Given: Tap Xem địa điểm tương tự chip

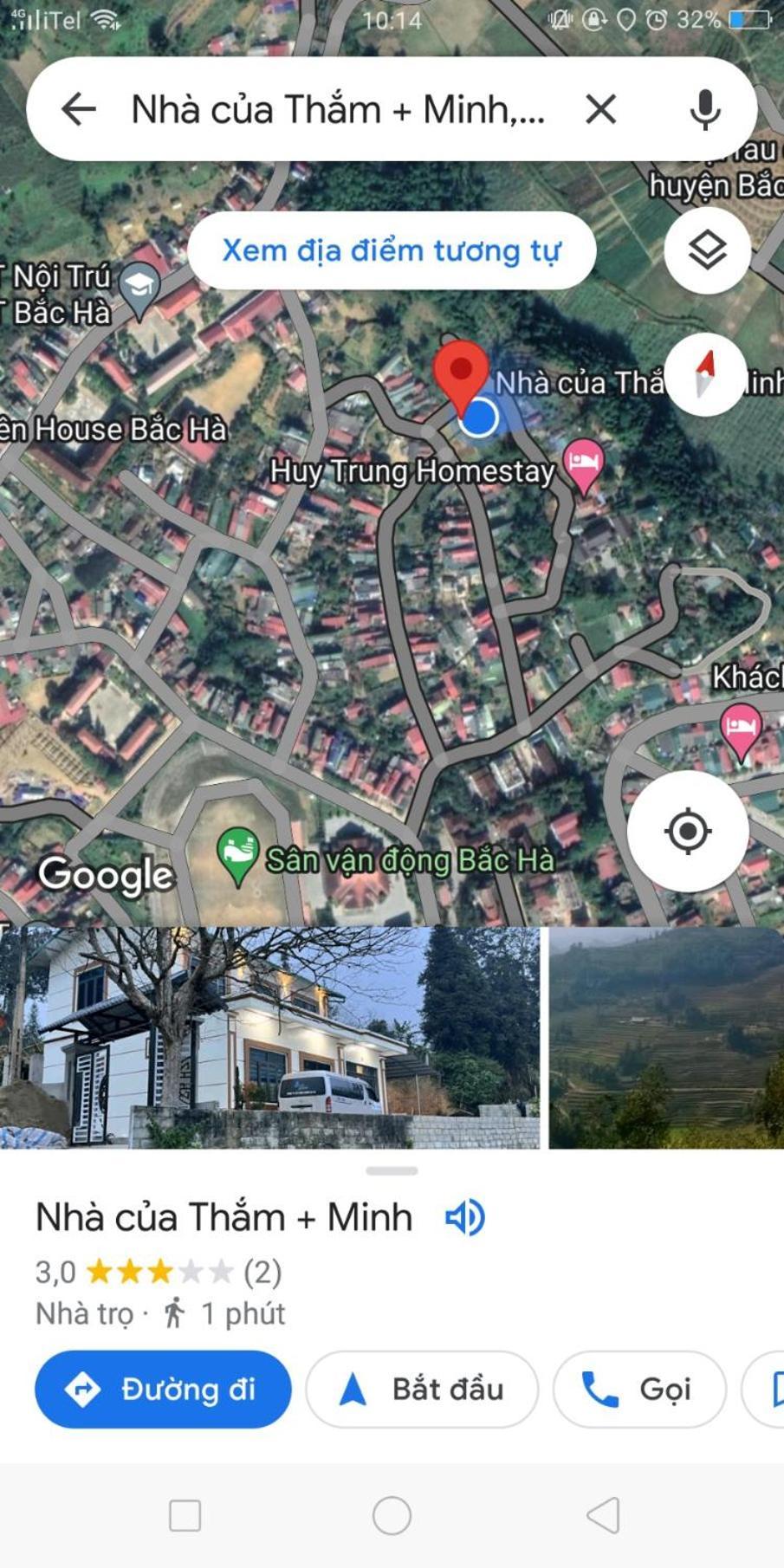Looking at the screenshot, I should 392,250.
